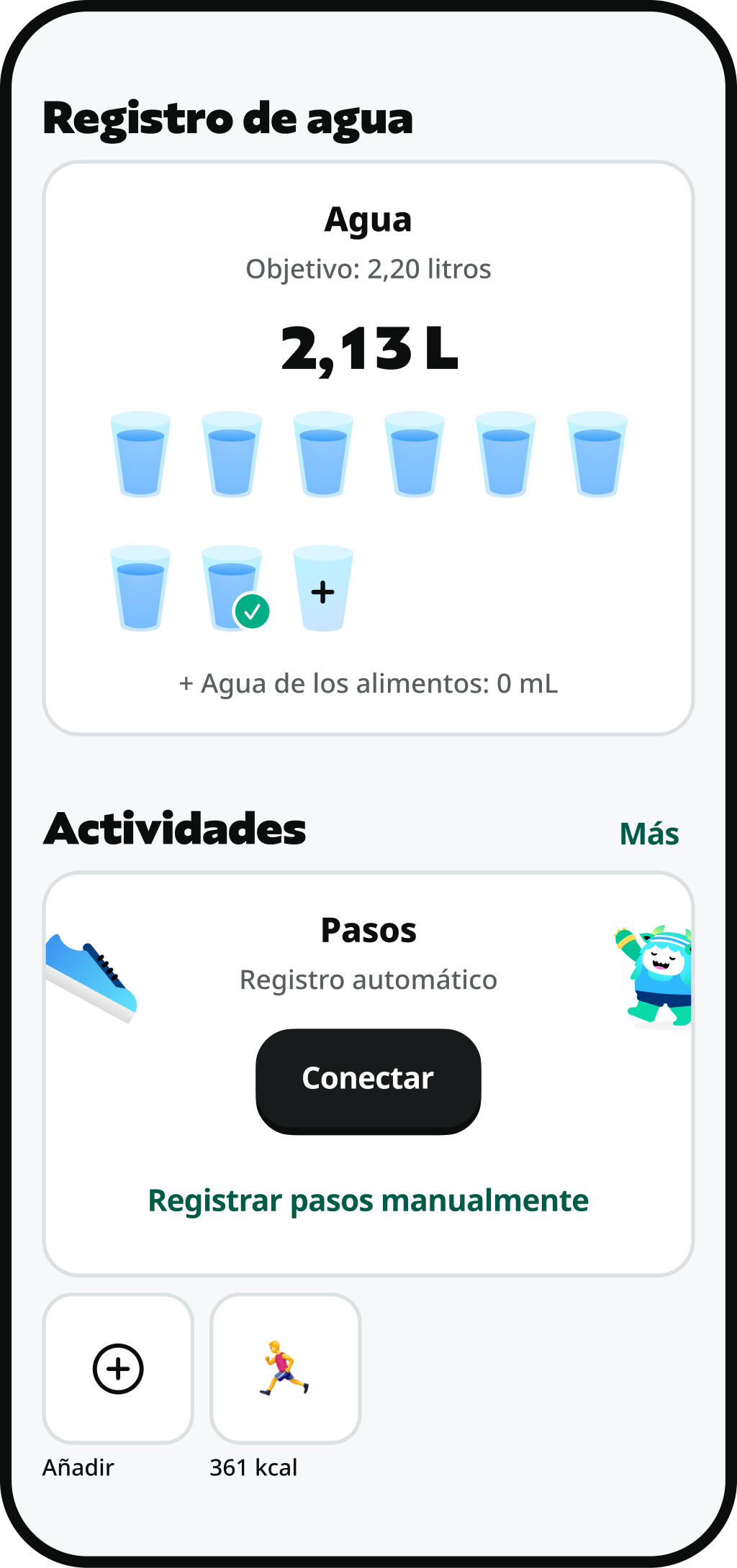Click the running person activity icon

coord(285,1365)
